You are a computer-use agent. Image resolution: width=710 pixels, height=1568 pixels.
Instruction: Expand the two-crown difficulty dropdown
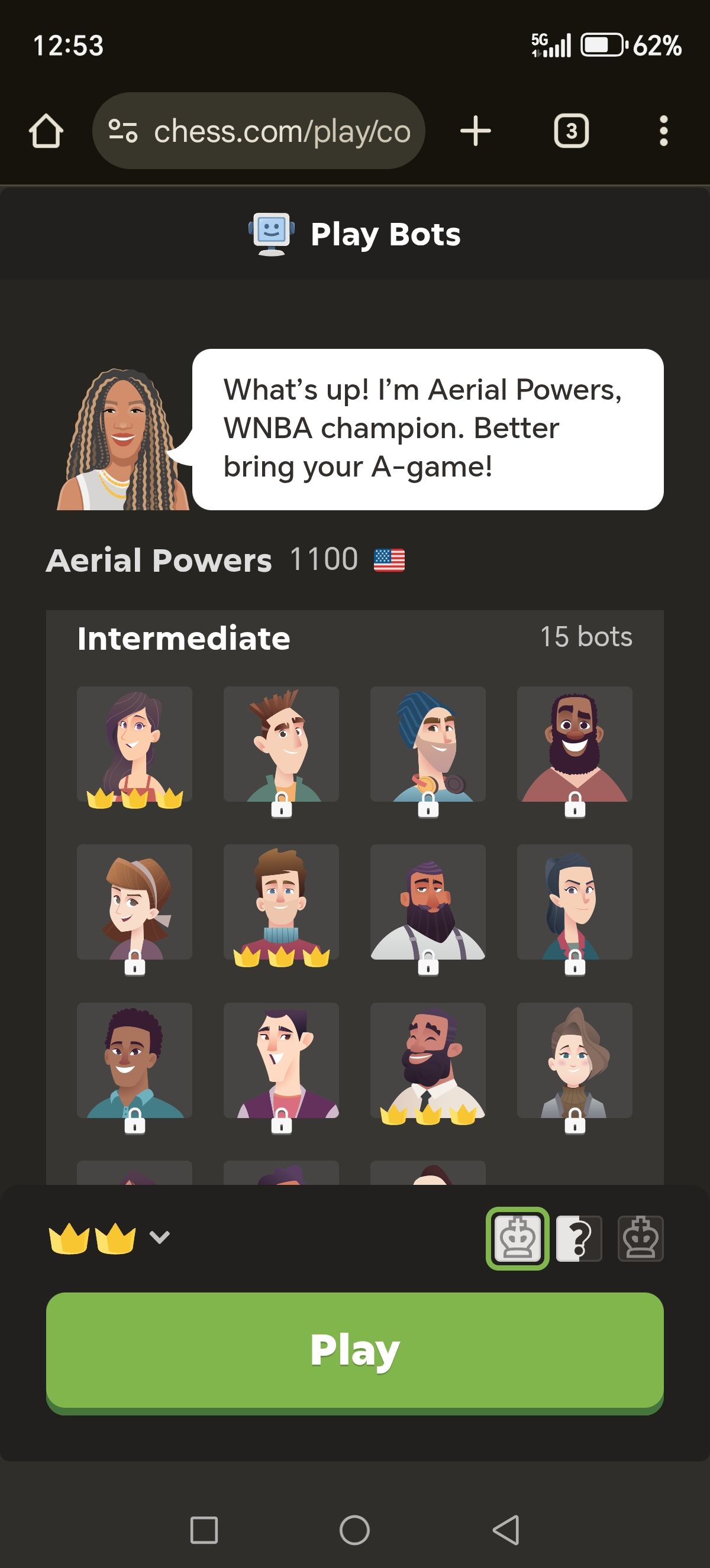[109, 1237]
